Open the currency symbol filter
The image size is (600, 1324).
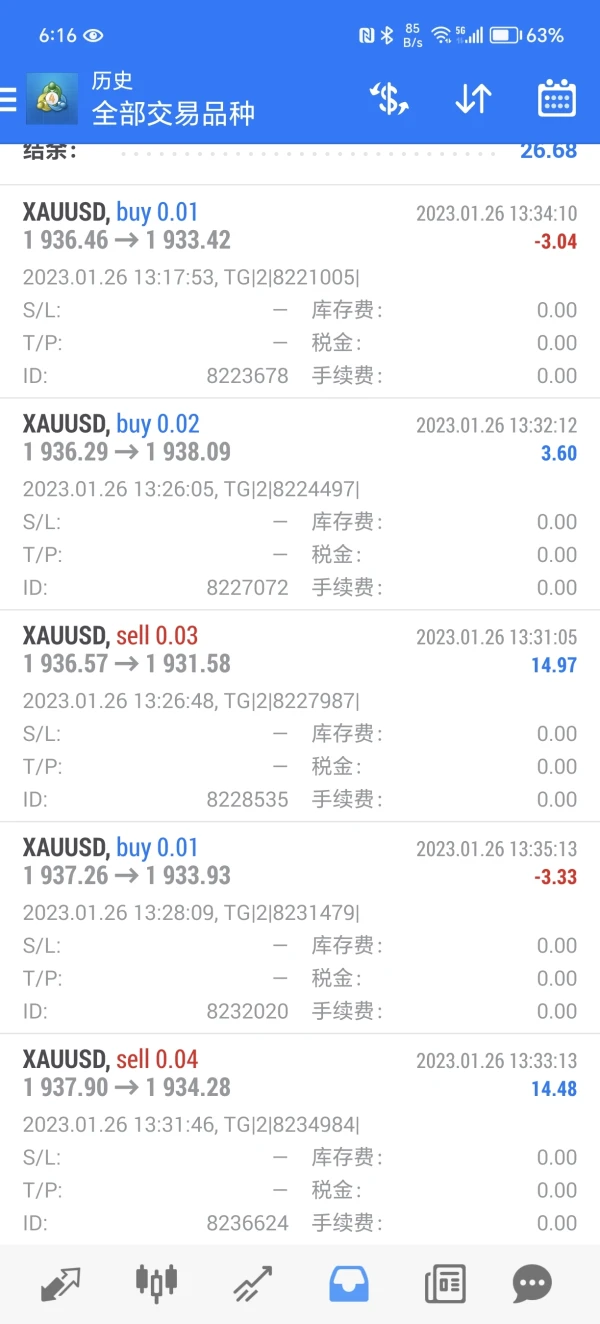point(389,99)
